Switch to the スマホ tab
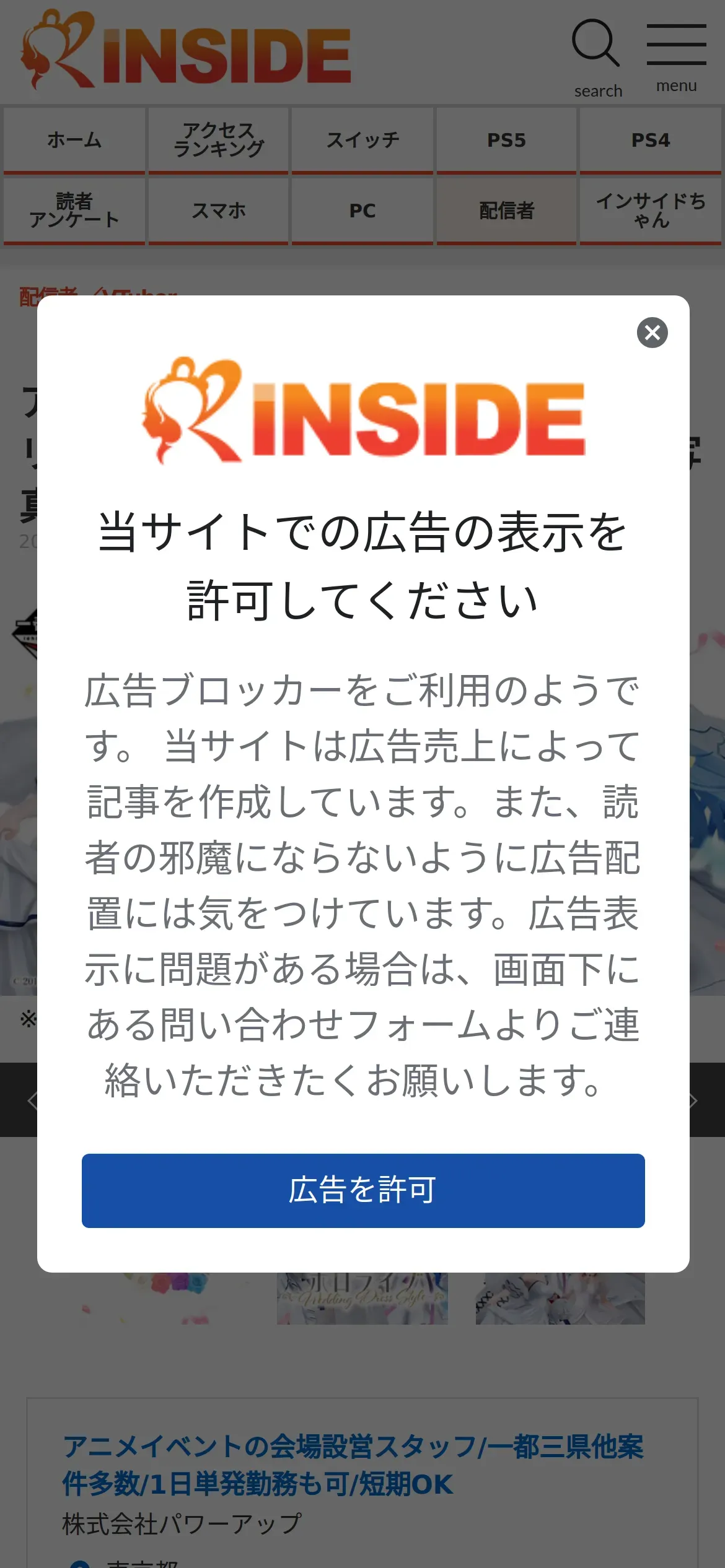Screen dimensions: 725x1568 (218, 211)
